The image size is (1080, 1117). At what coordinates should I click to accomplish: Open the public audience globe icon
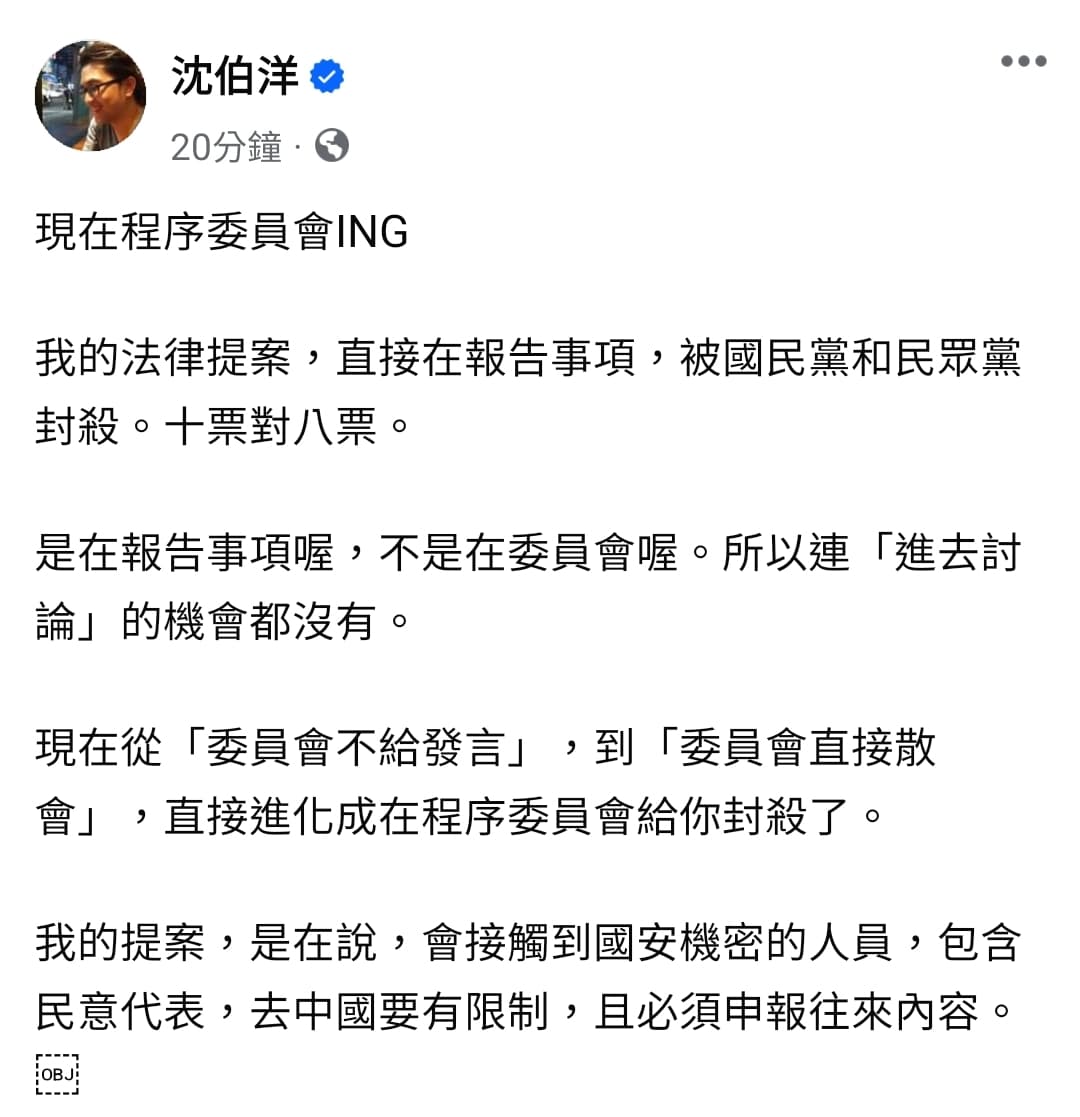[x=331, y=146]
